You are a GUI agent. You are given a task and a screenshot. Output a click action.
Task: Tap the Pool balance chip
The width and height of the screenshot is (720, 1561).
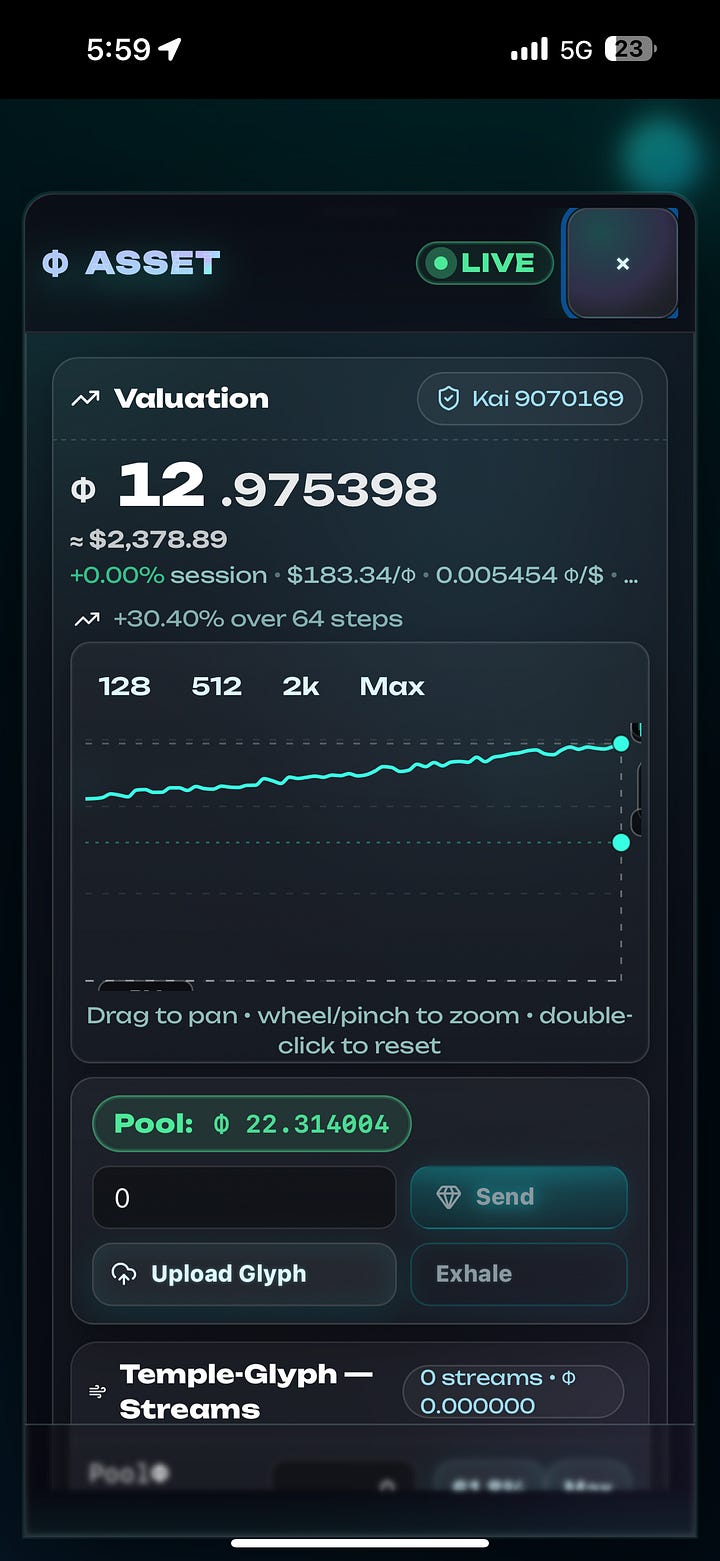pos(252,1124)
